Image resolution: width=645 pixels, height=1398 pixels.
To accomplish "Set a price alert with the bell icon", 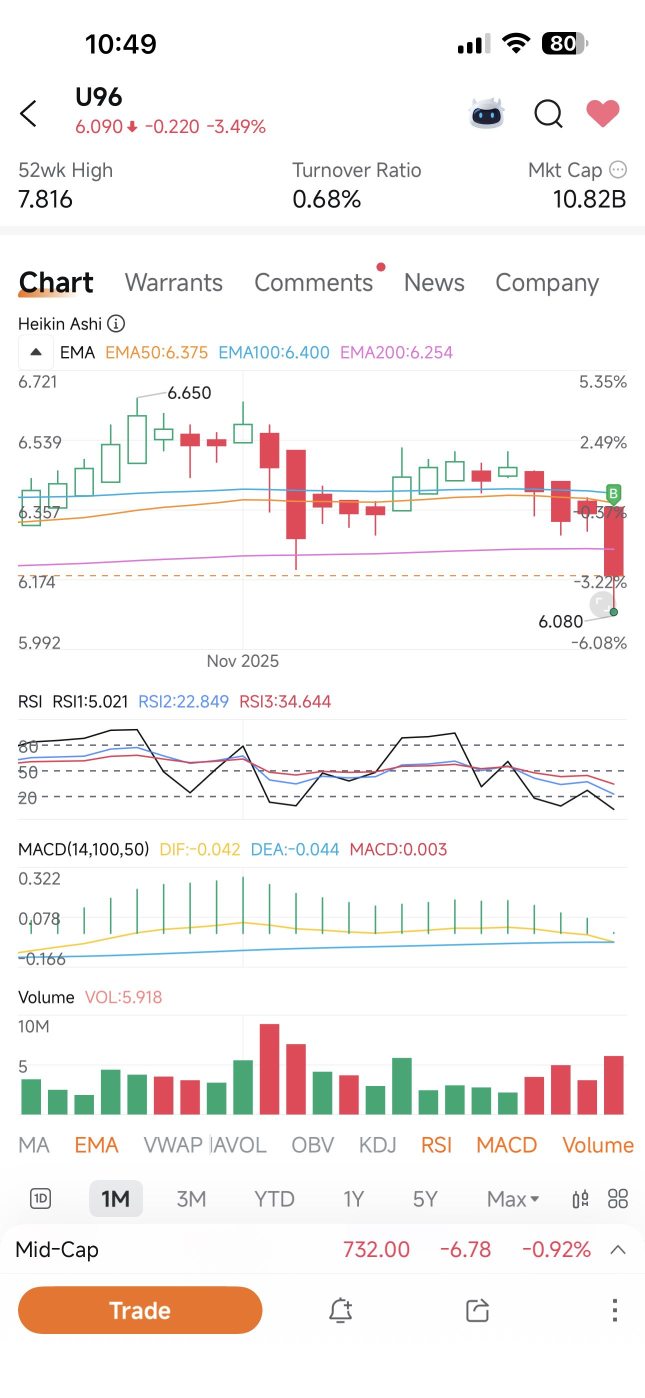I will click(340, 1310).
